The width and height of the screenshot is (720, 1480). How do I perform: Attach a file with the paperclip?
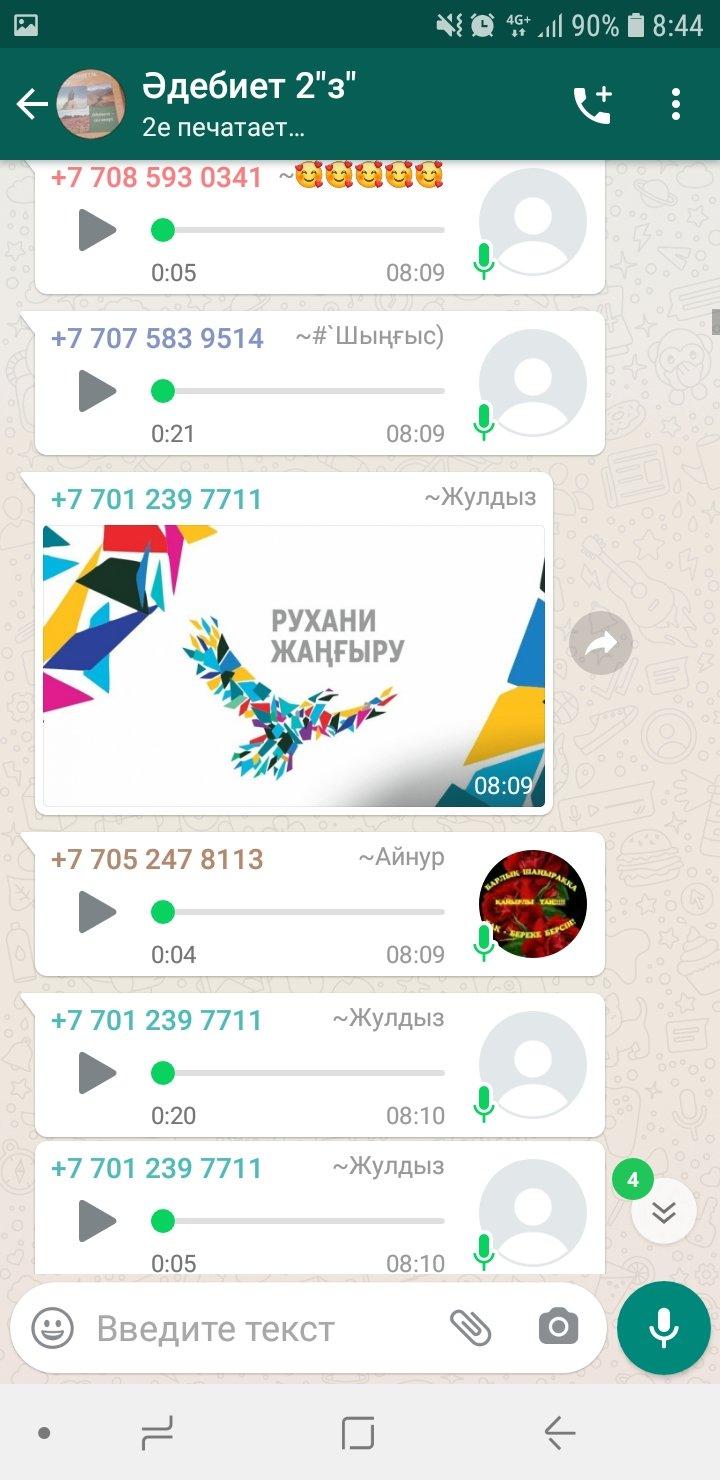coord(470,1328)
